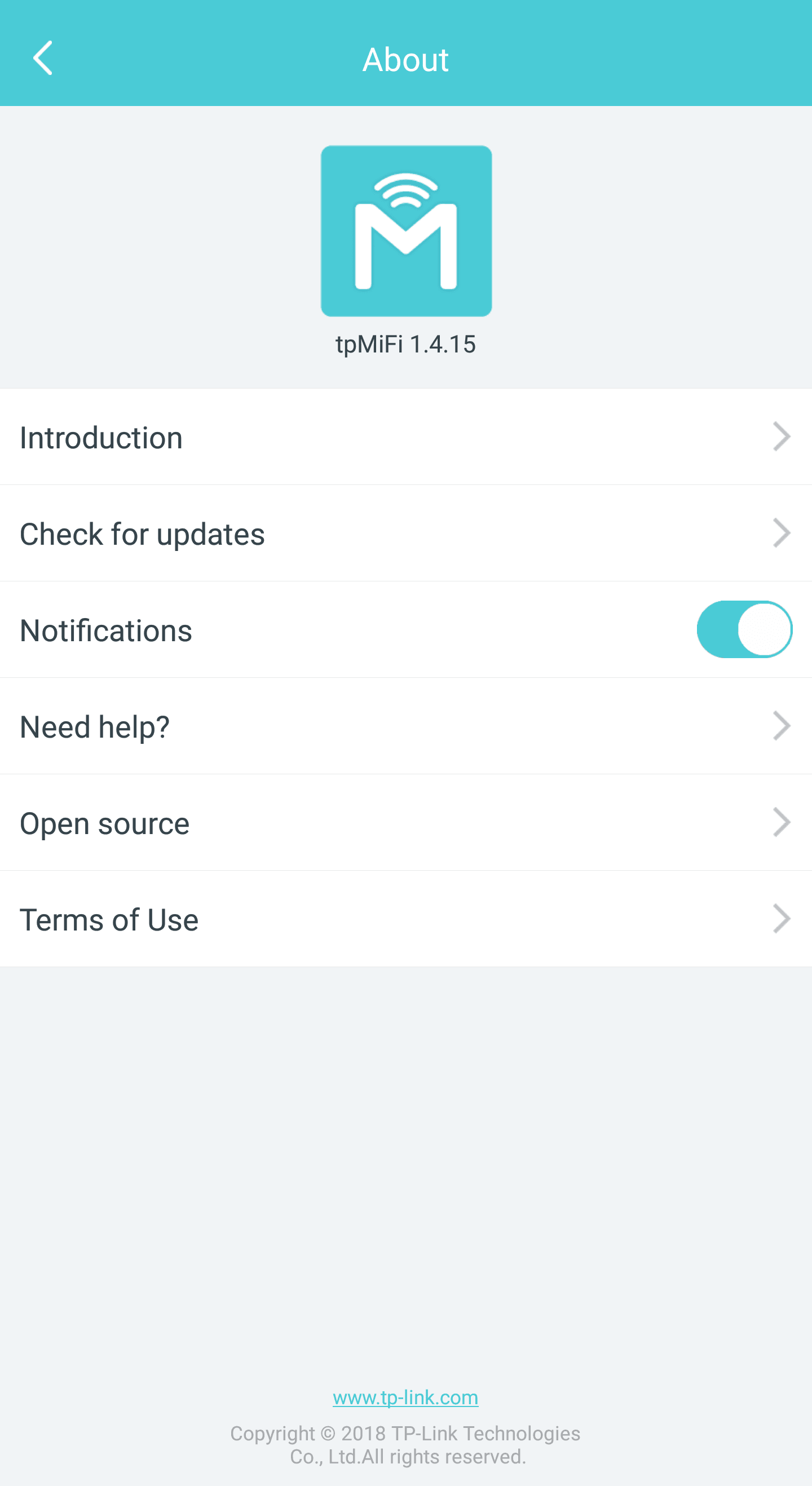Check for updates
The height and width of the screenshot is (1486, 812).
coord(406,533)
